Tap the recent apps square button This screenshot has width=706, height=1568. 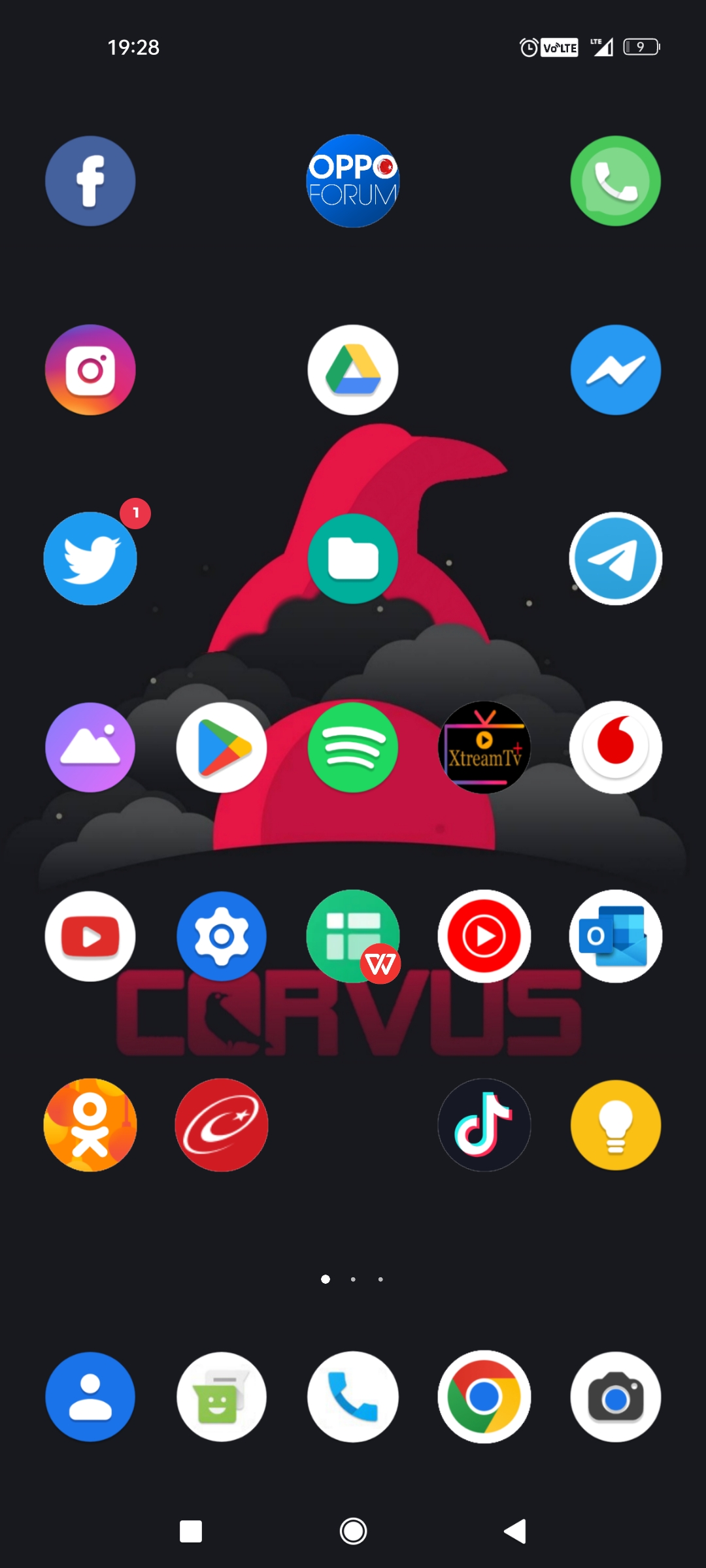point(191,1531)
